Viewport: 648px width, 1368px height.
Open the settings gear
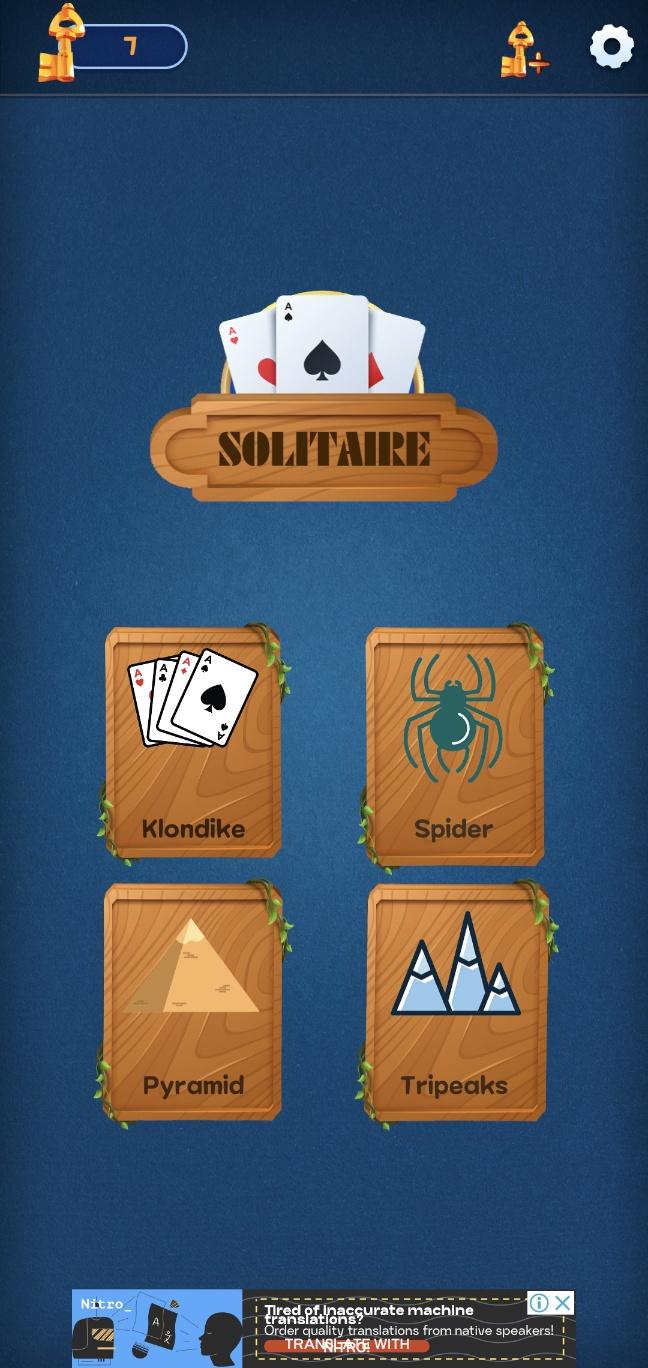(612, 47)
